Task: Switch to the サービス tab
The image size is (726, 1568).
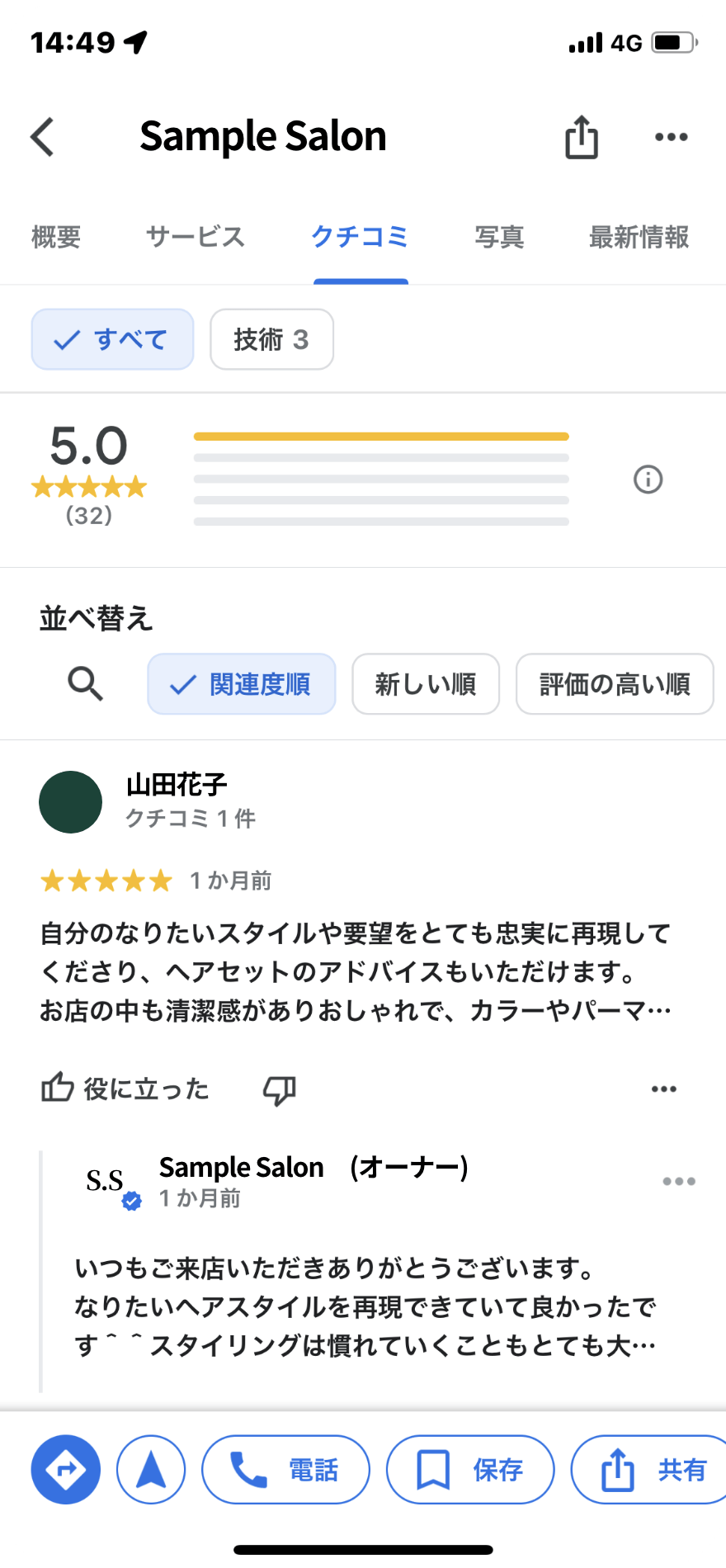Action: point(196,238)
